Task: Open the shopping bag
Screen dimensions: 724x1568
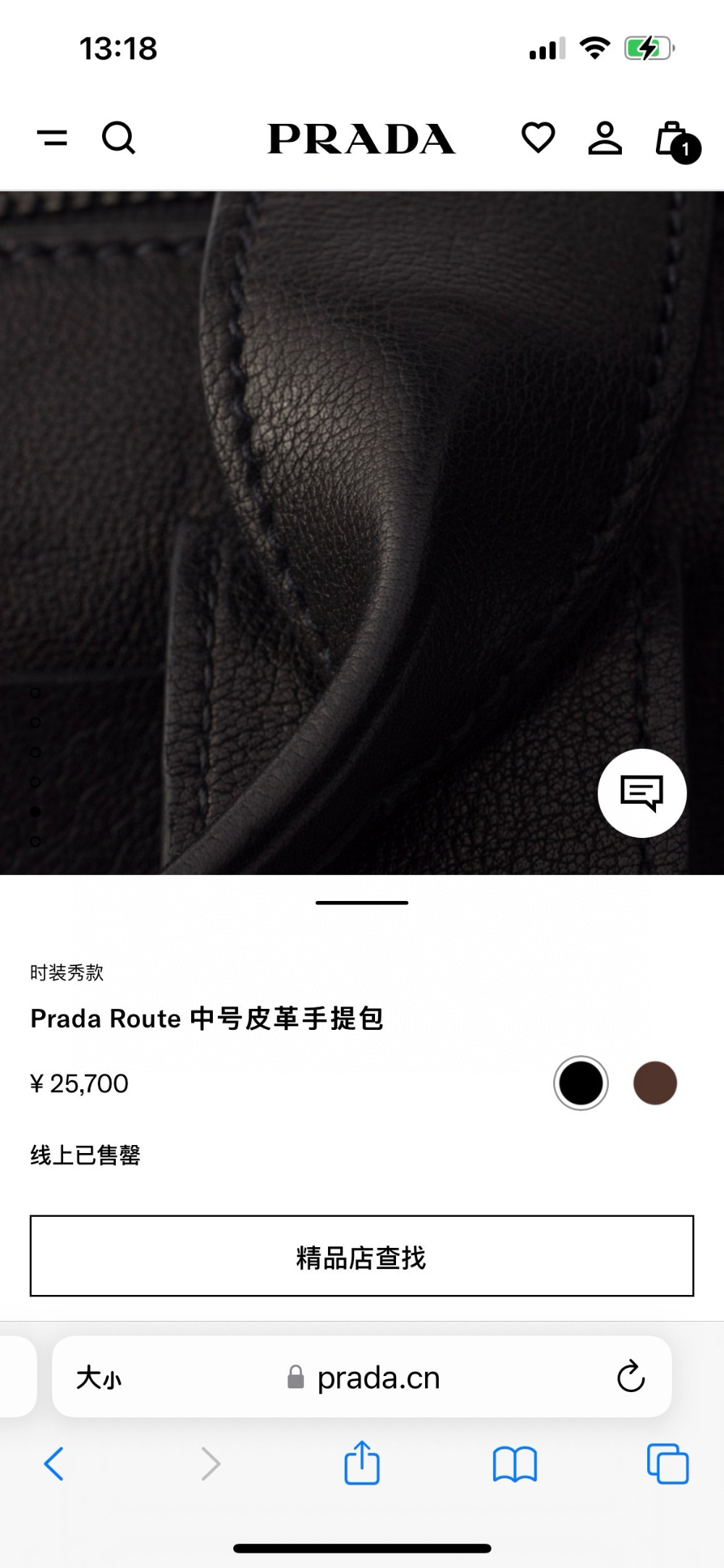Action: (673, 141)
